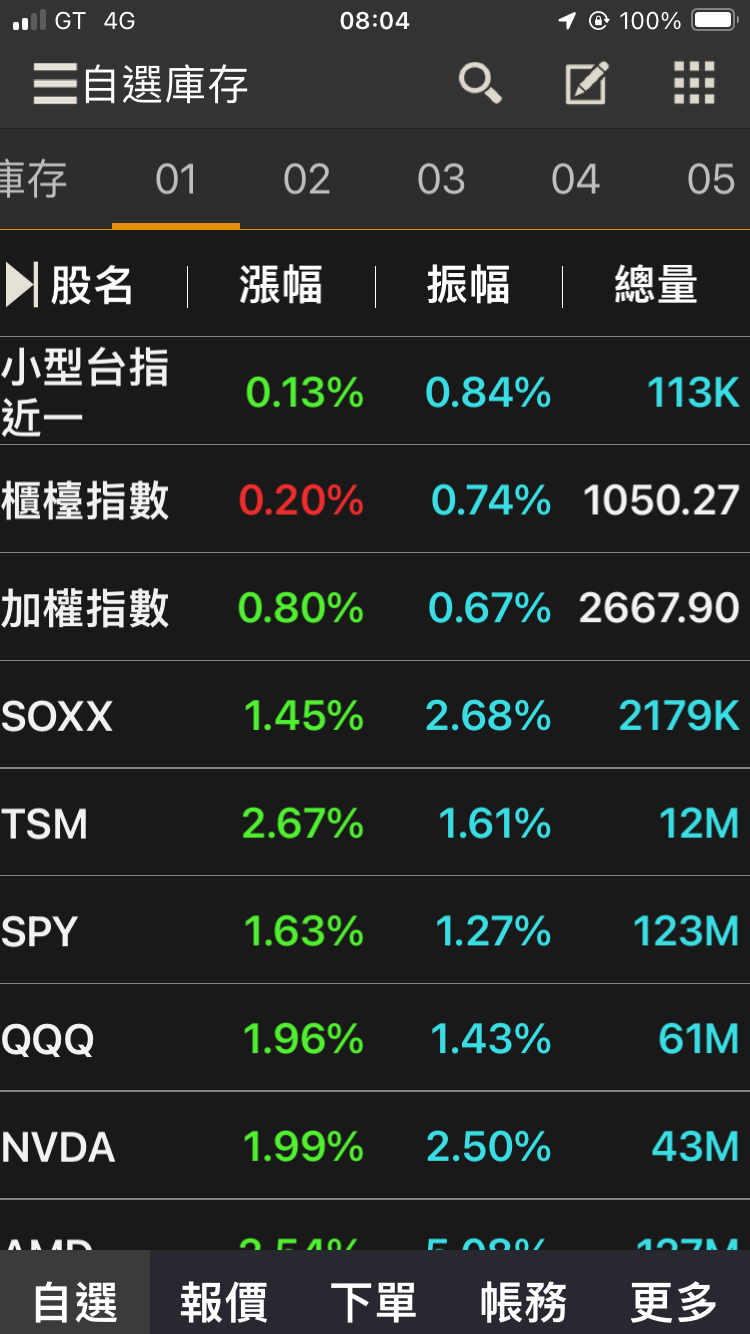Select watchlist tab 04
This screenshot has width=750, height=1334.
(575, 180)
